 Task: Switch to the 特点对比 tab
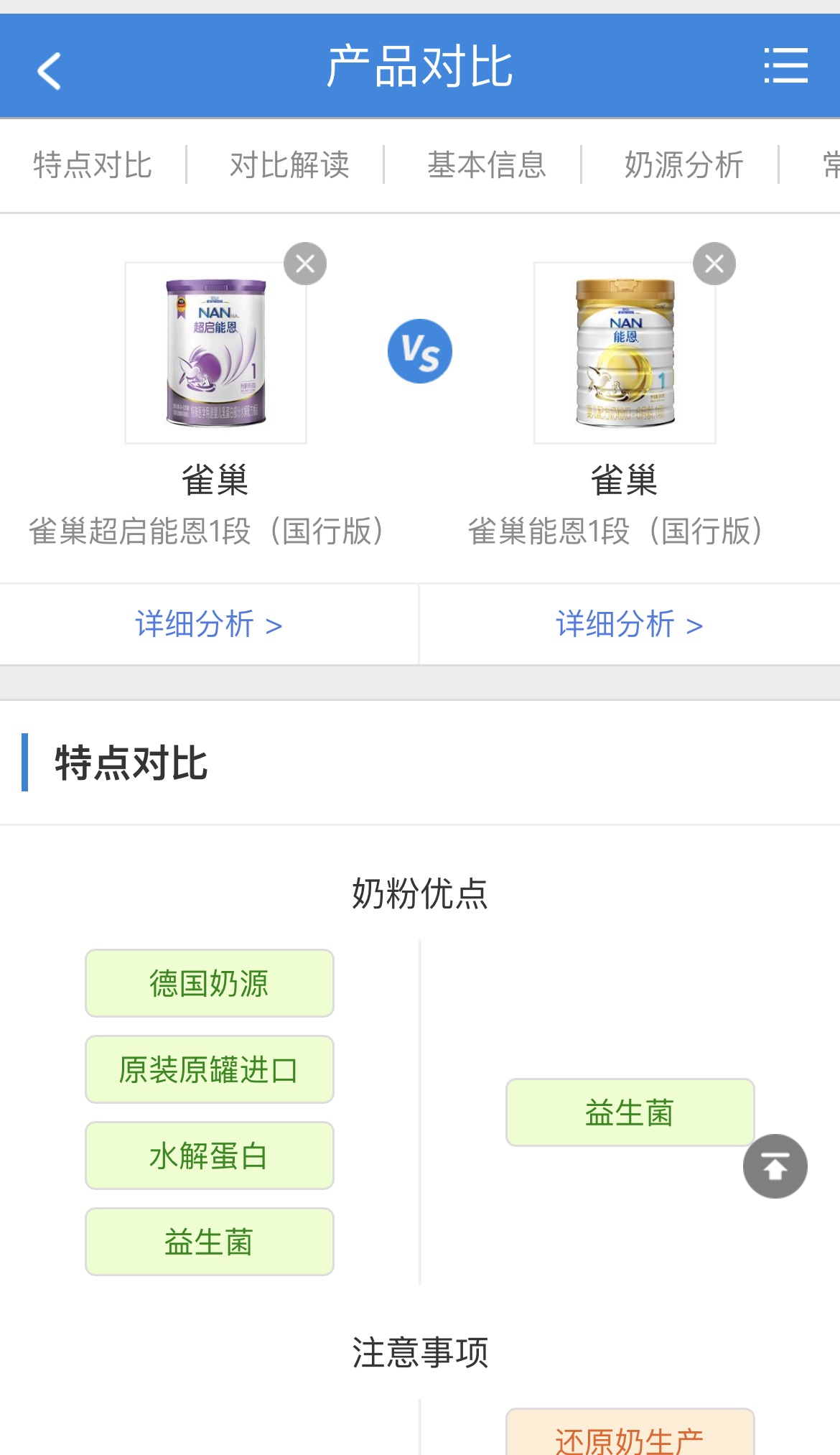click(x=93, y=165)
